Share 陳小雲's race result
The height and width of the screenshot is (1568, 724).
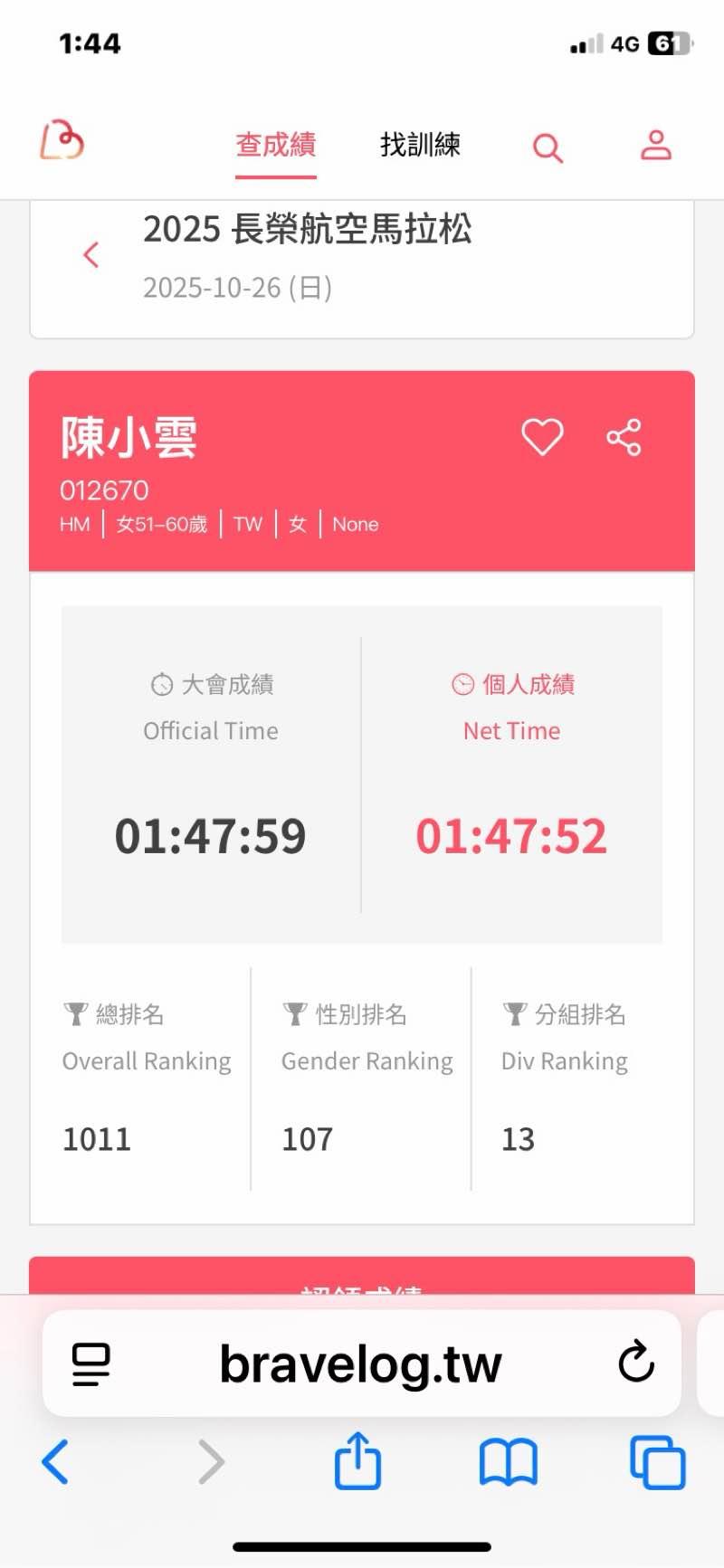pos(624,437)
